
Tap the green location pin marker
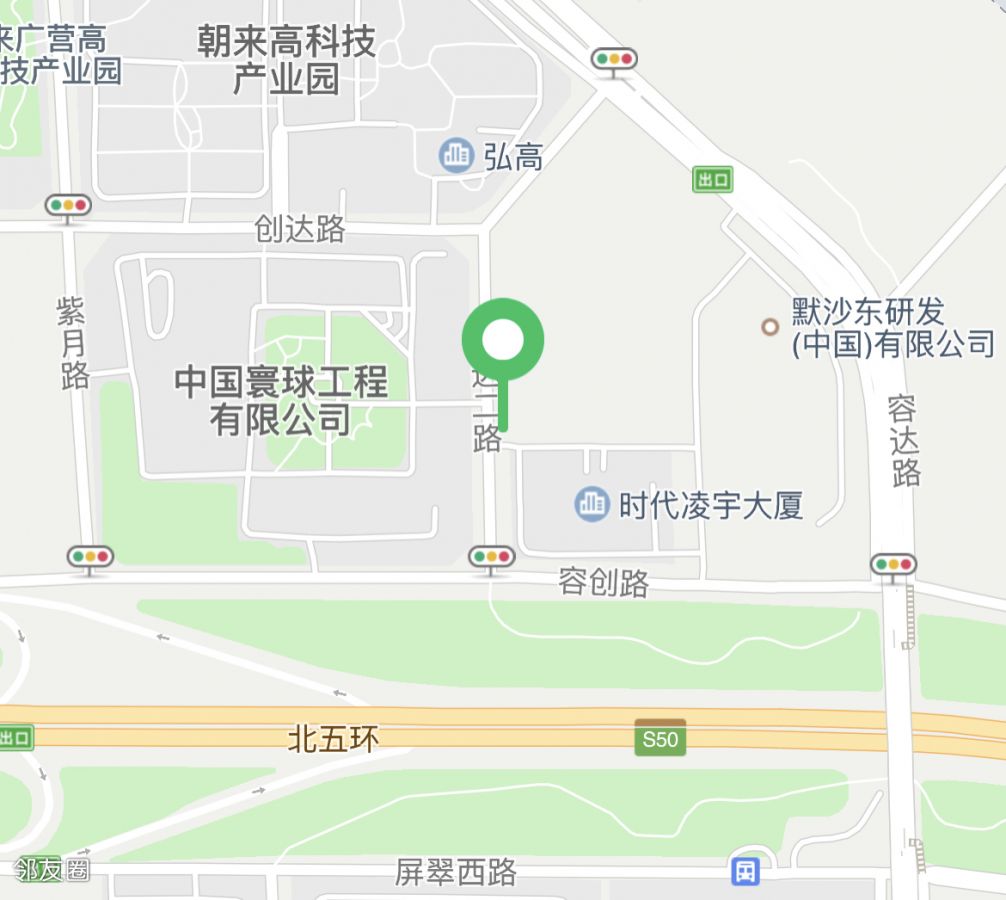[502, 342]
